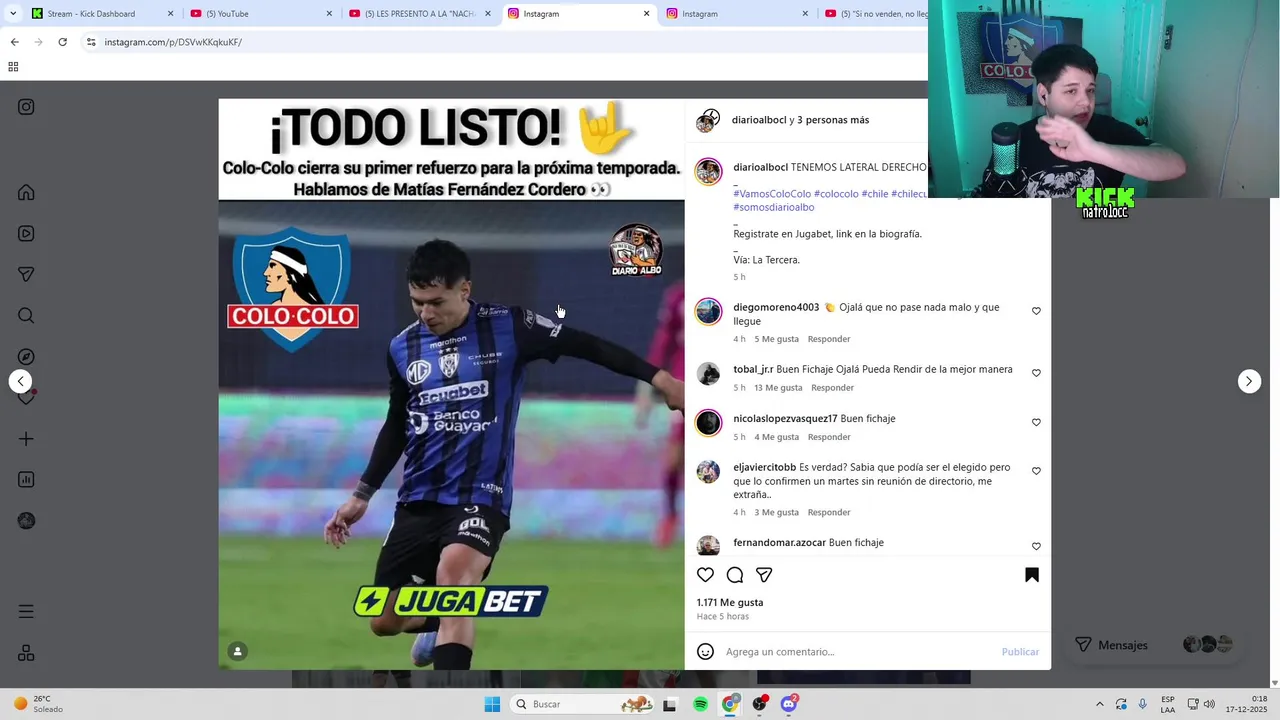Open the tagged people icon on photo

coord(237,651)
